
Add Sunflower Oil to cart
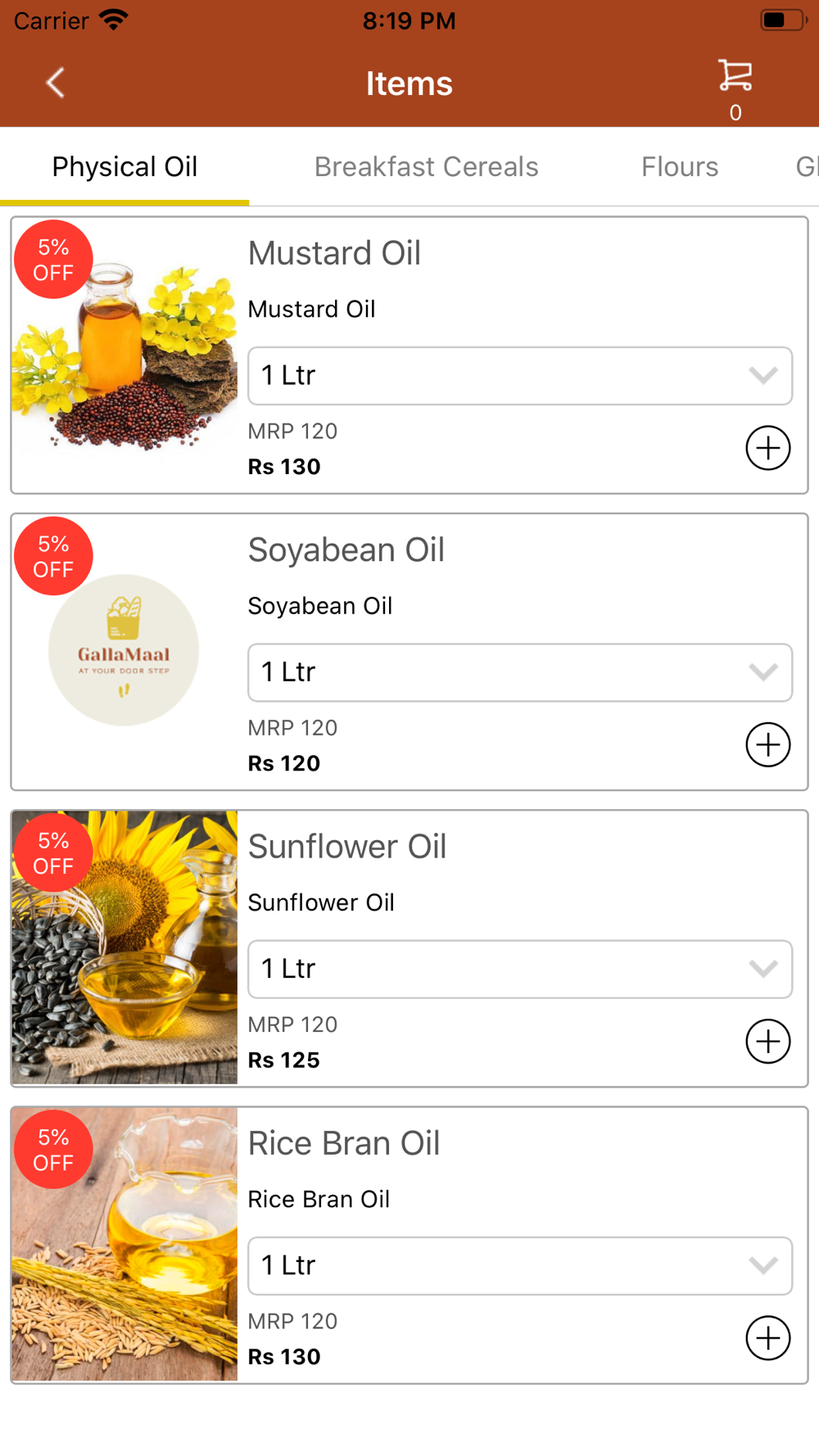coord(768,1041)
